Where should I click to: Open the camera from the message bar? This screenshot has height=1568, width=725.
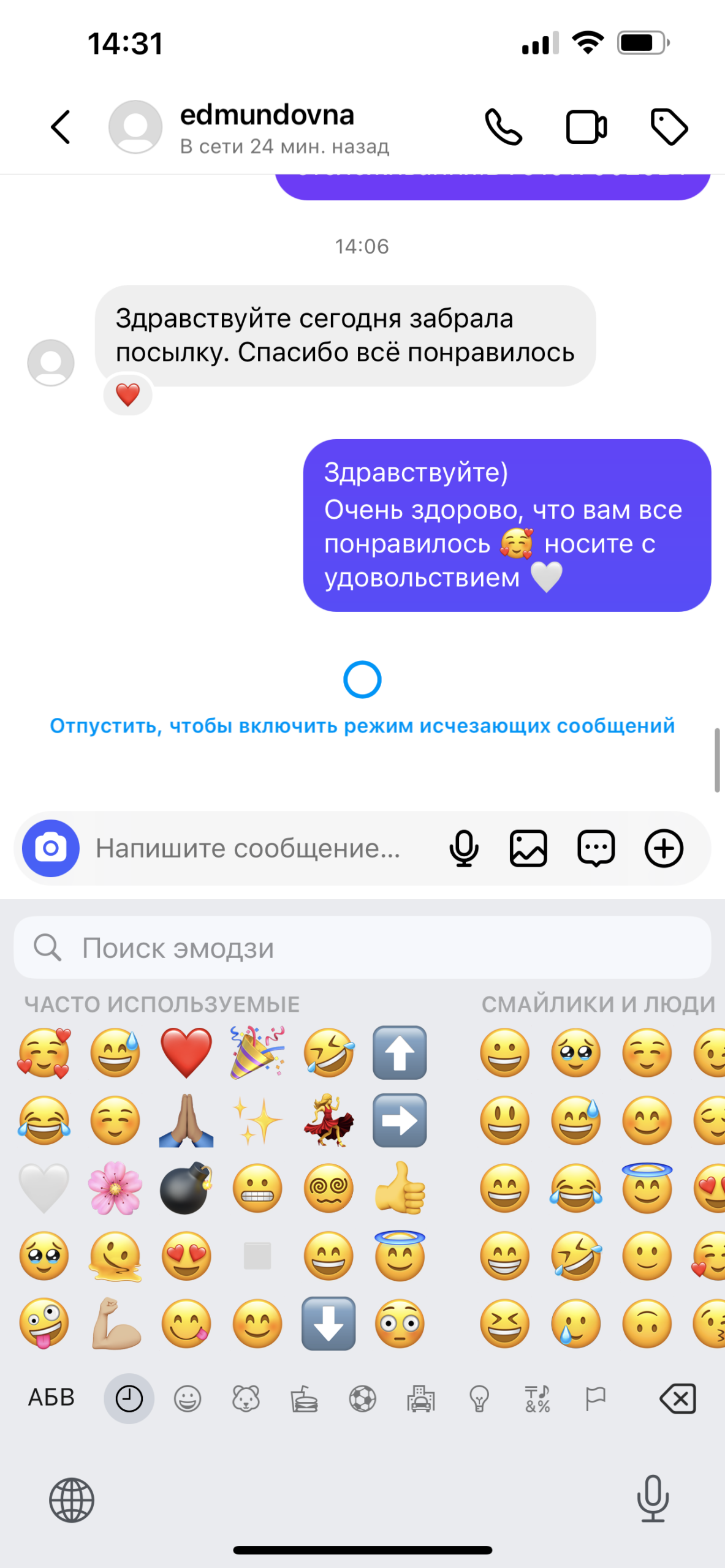click(50, 848)
